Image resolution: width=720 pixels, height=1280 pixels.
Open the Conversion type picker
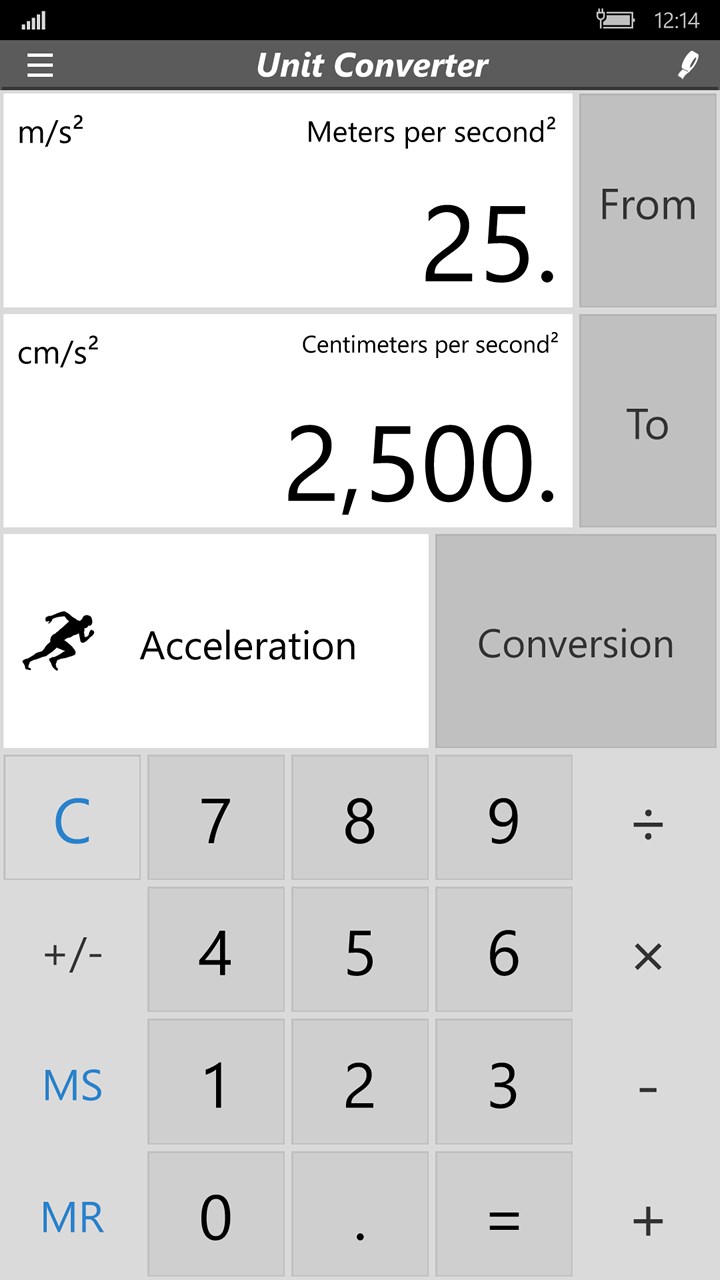click(575, 642)
